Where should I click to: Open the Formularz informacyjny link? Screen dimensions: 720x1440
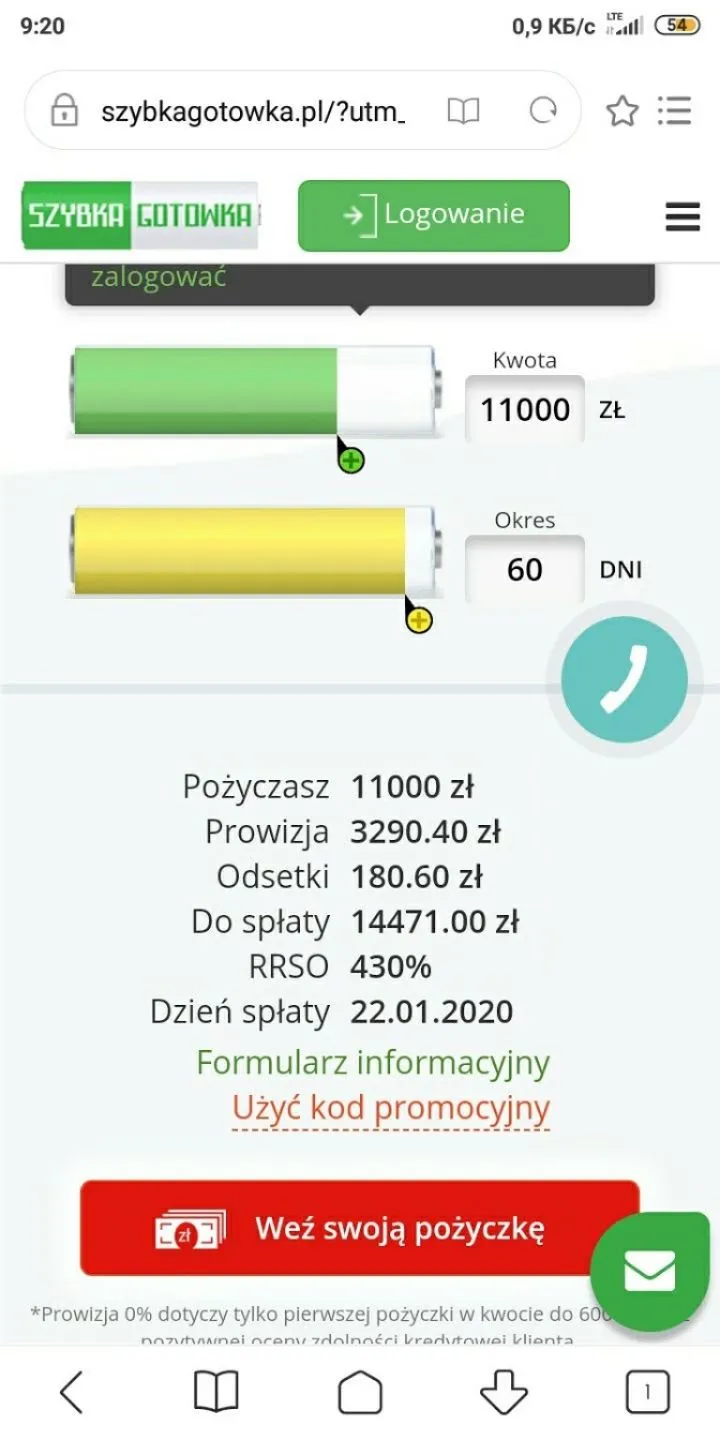[373, 1062]
